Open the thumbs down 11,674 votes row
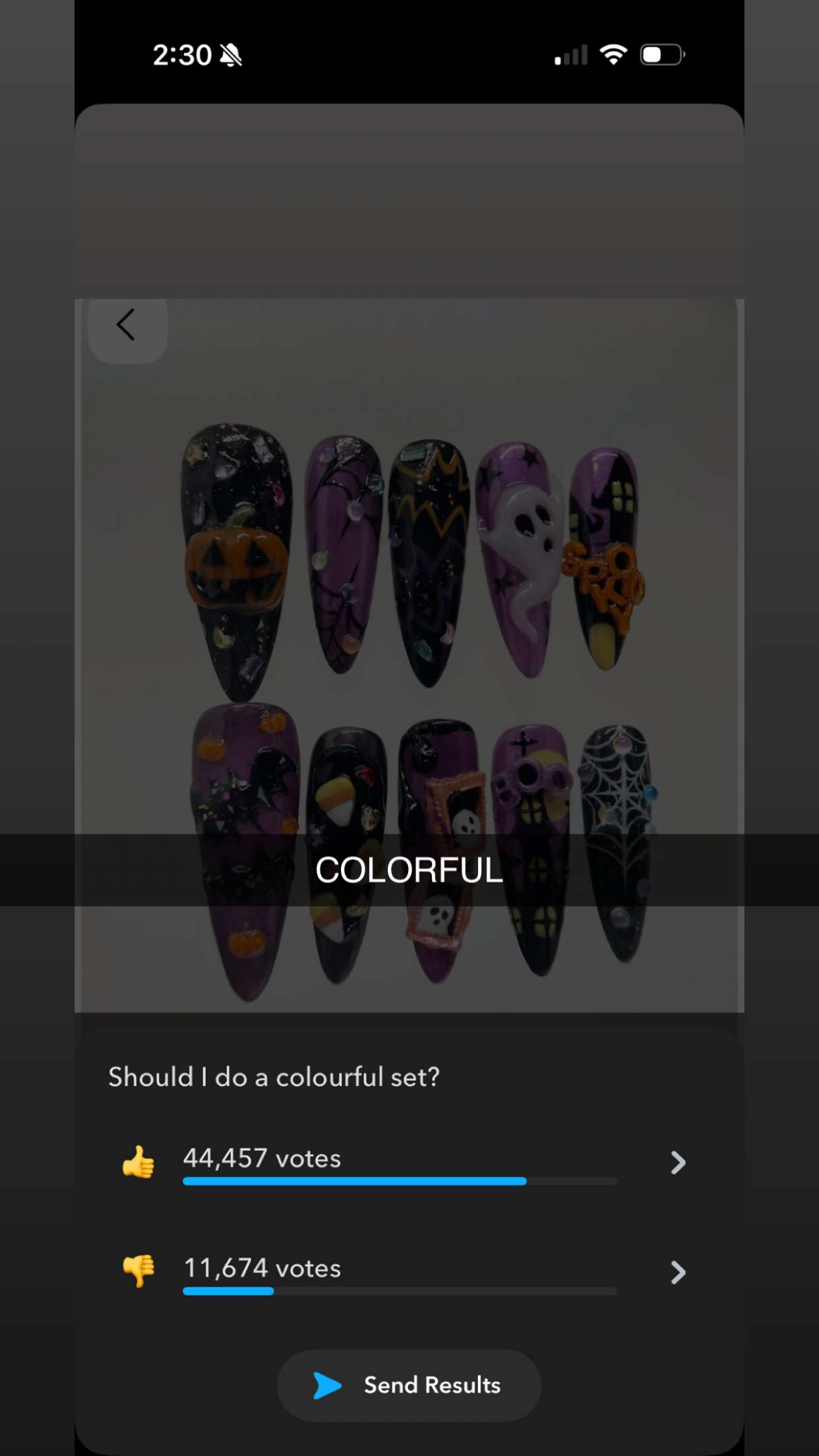 pyautogui.click(x=404, y=1273)
